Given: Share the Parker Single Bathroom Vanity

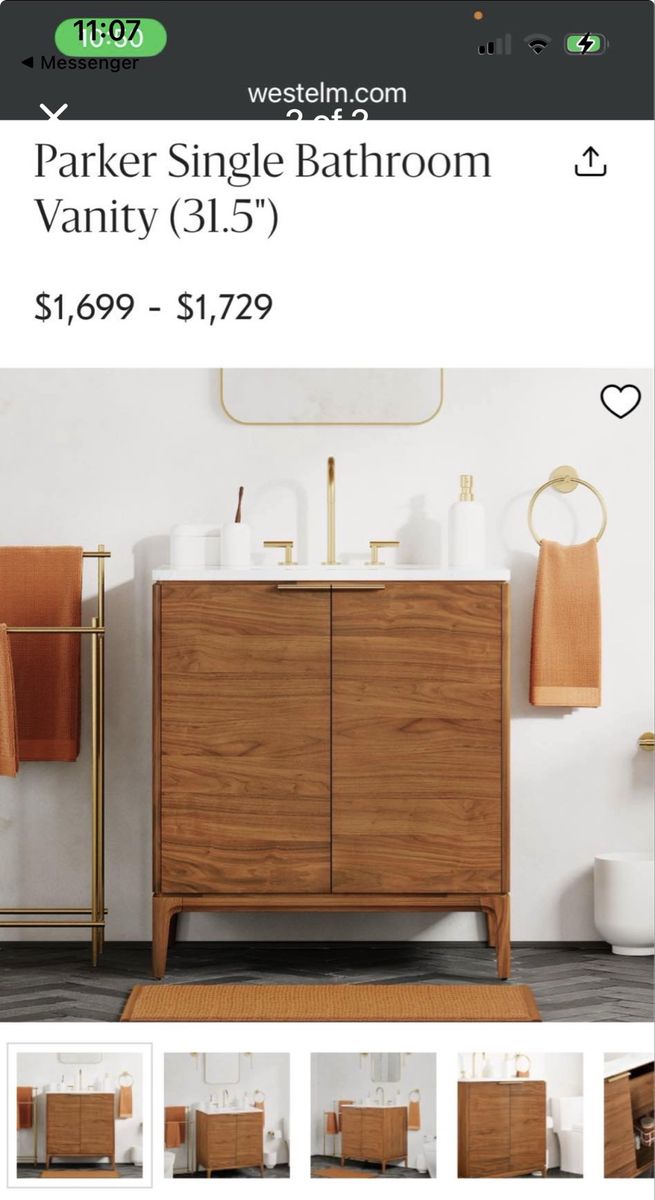Looking at the screenshot, I should (590, 162).
